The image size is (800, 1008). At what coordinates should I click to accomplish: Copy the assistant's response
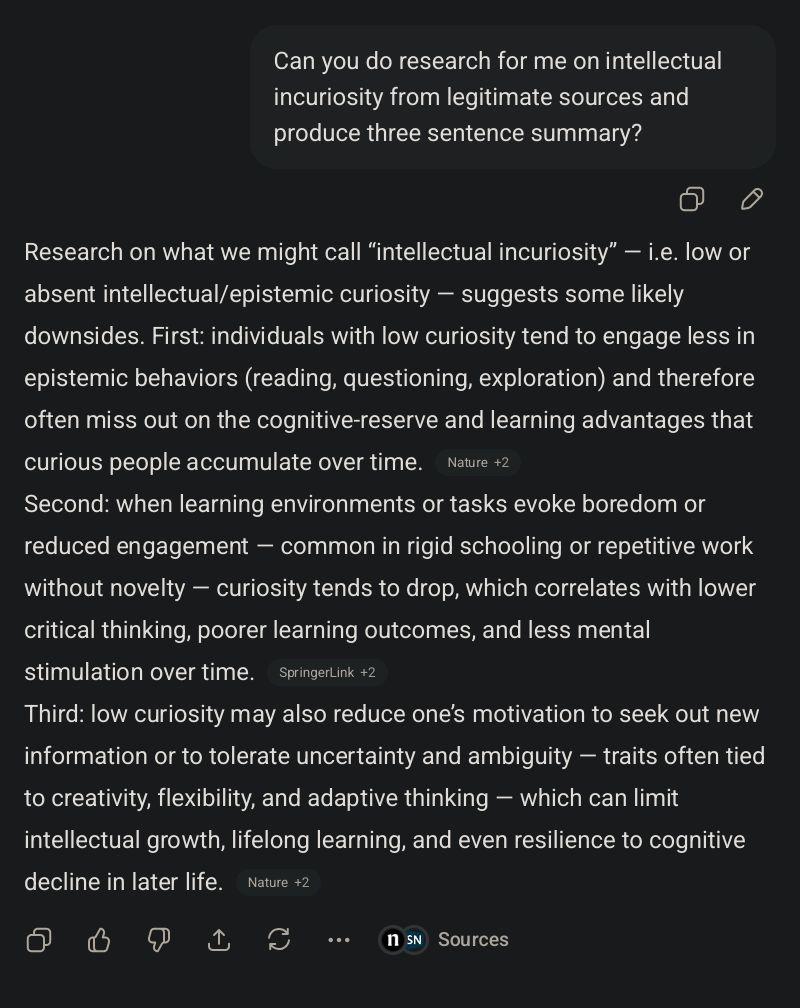click(x=39, y=940)
